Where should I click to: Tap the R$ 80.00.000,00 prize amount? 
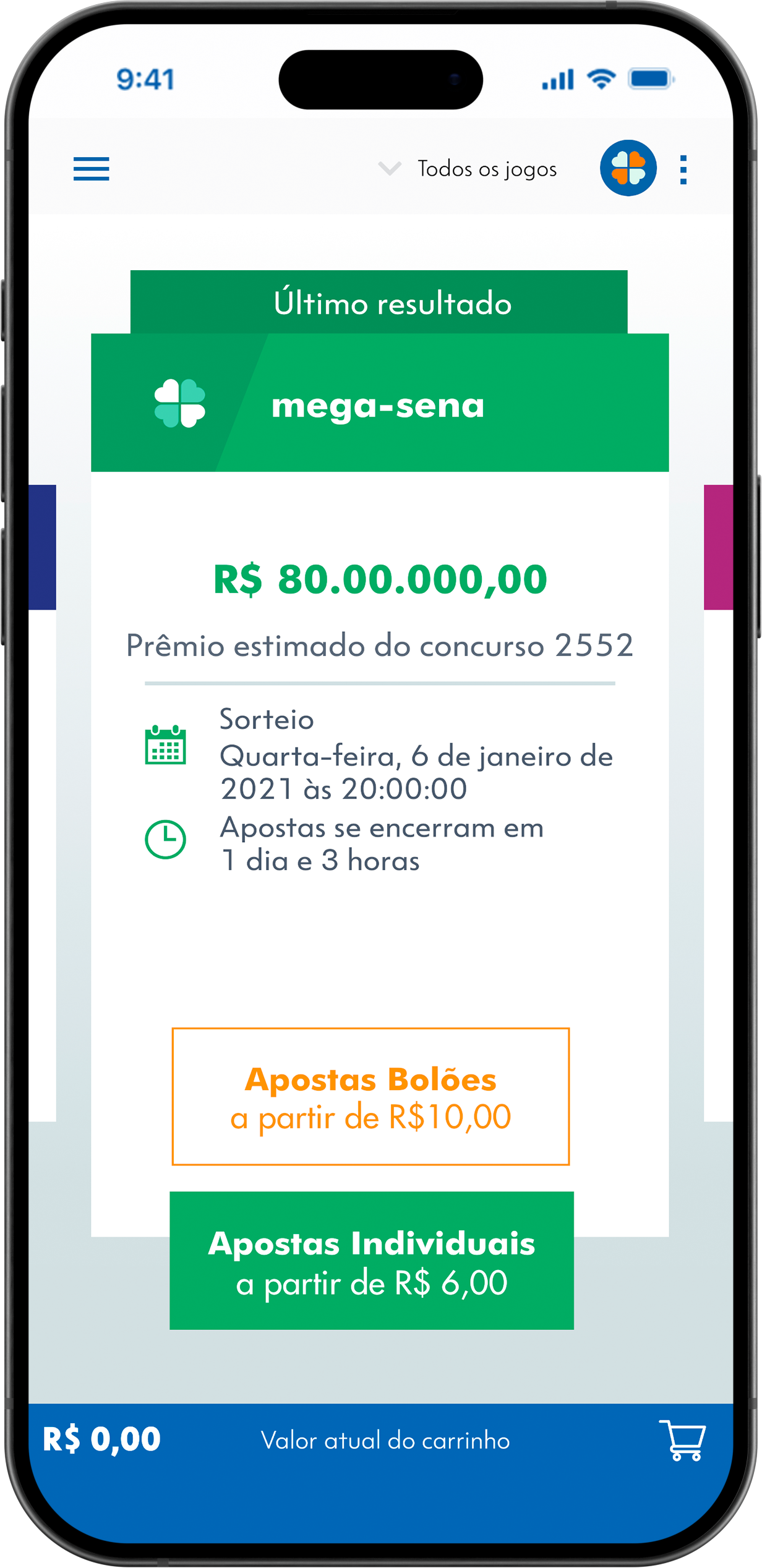[x=381, y=580]
